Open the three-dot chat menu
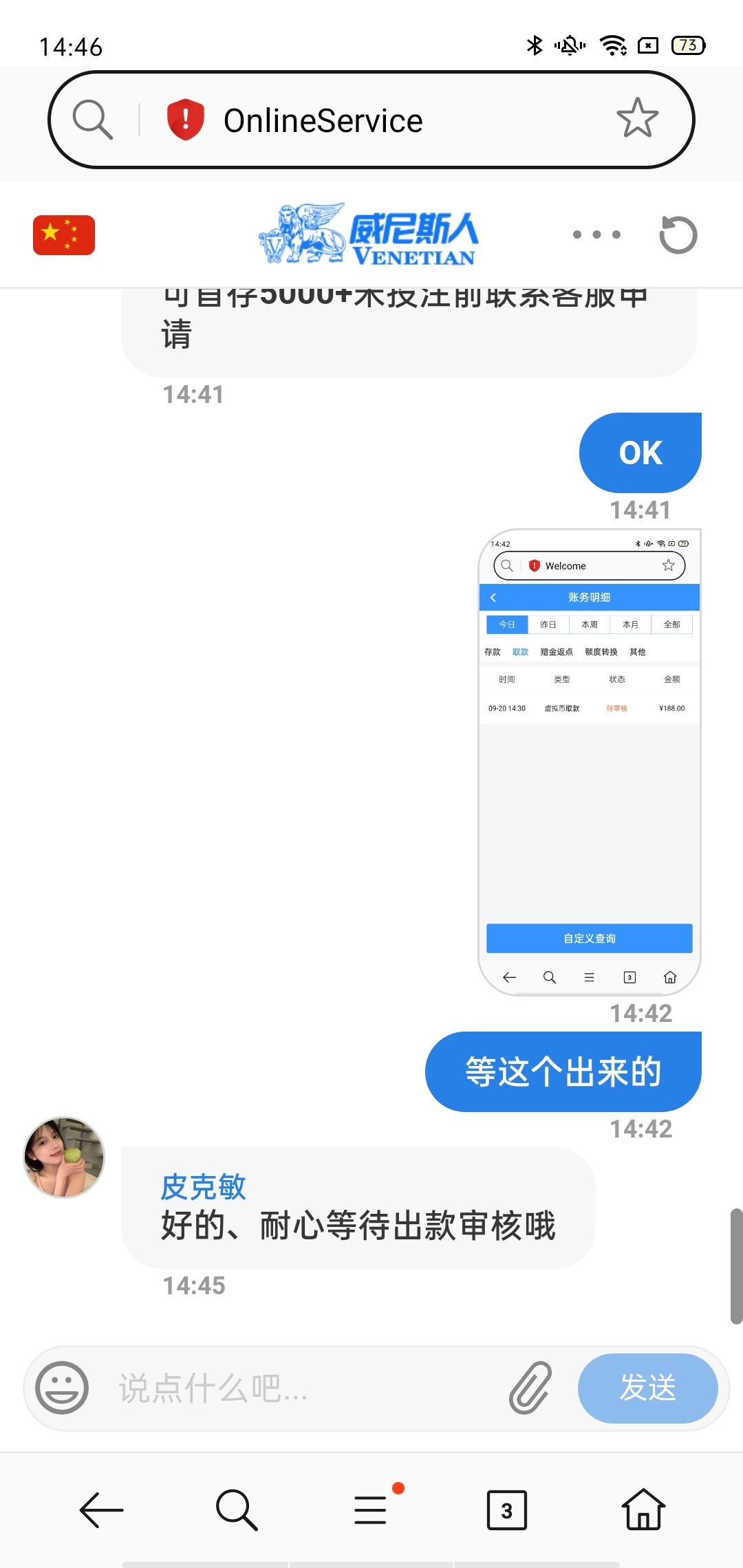The image size is (743, 1568). click(x=596, y=235)
